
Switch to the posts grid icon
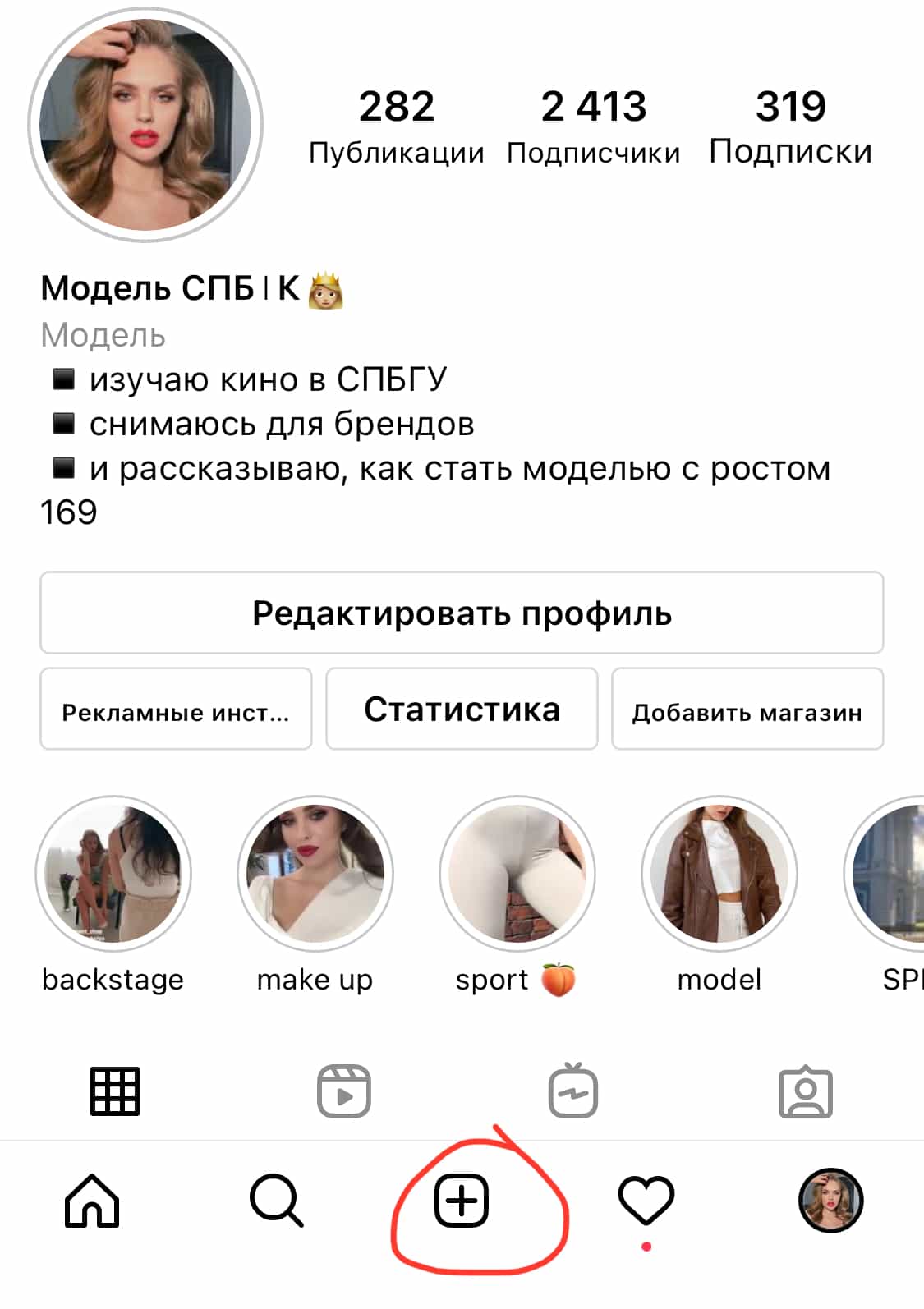pyautogui.click(x=116, y=1091)
